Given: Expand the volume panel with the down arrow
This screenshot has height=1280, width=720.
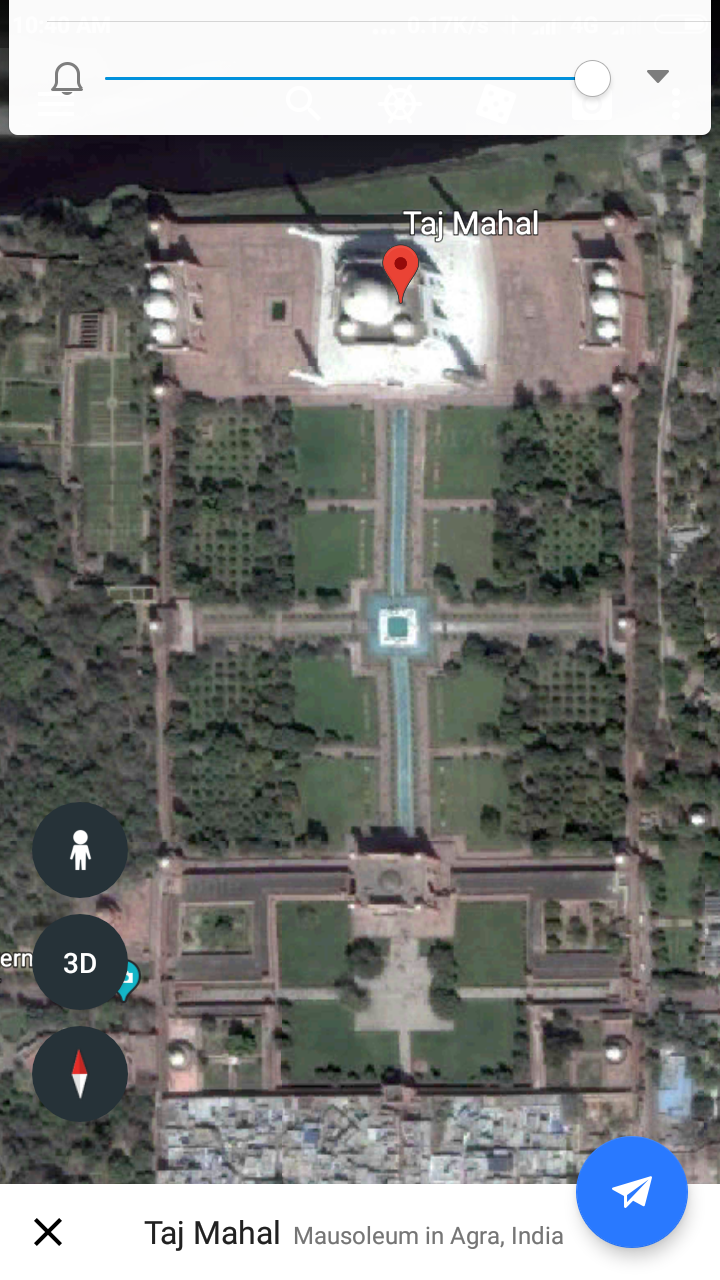Looking at the screenshot, I should pos(657,76).
